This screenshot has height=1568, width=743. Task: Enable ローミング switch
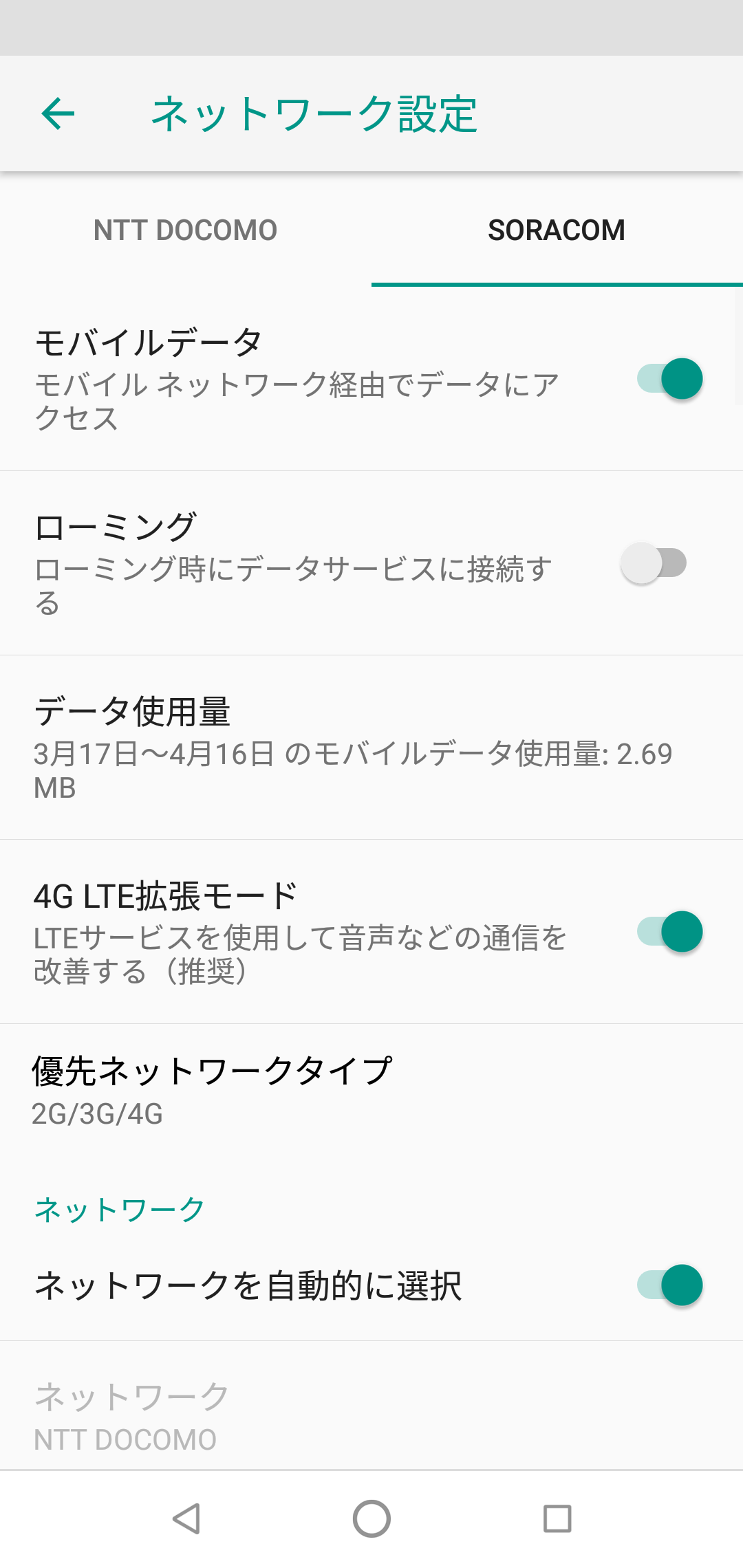654,563
